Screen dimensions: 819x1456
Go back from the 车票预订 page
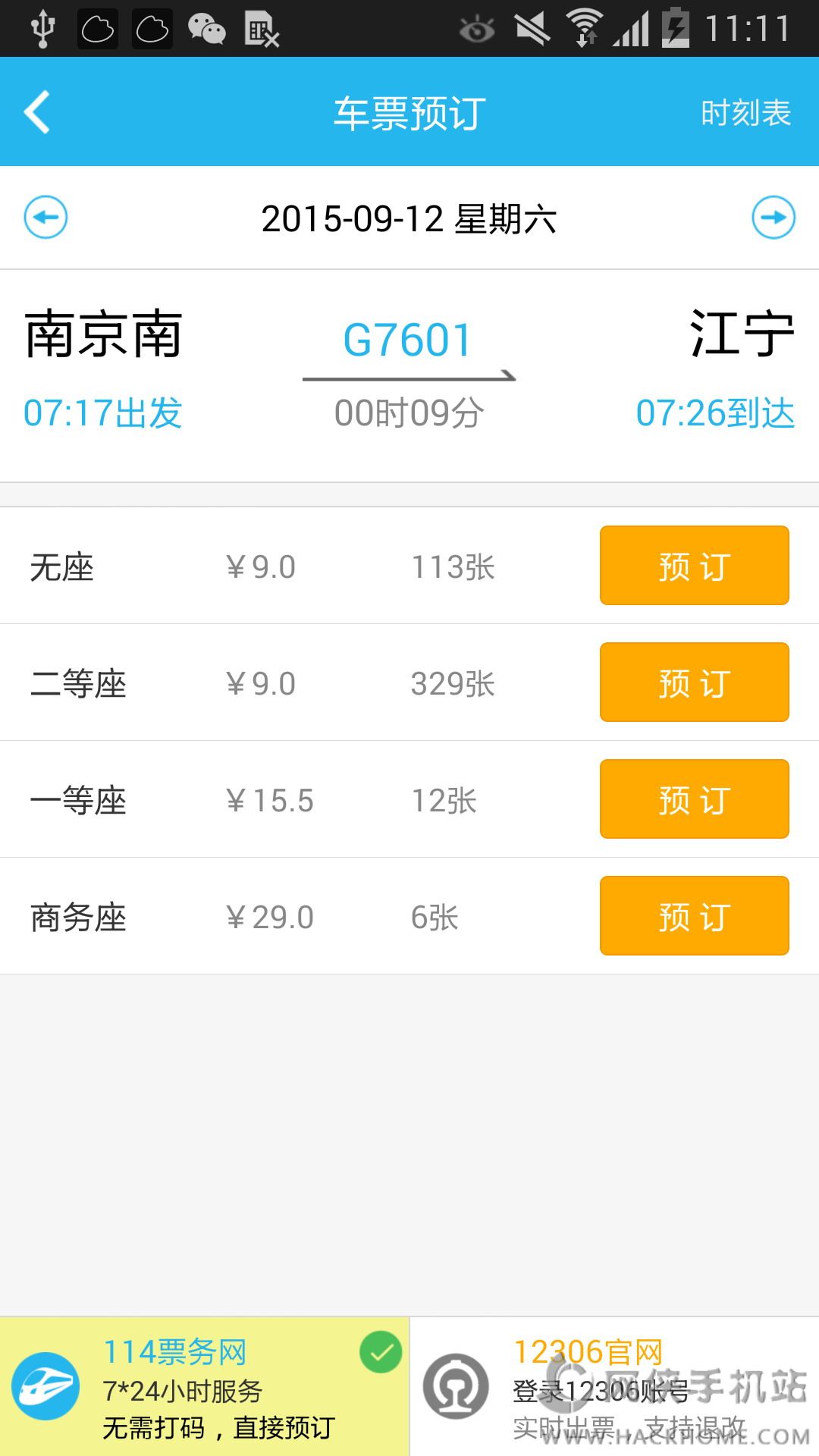(x=38, y=112)
